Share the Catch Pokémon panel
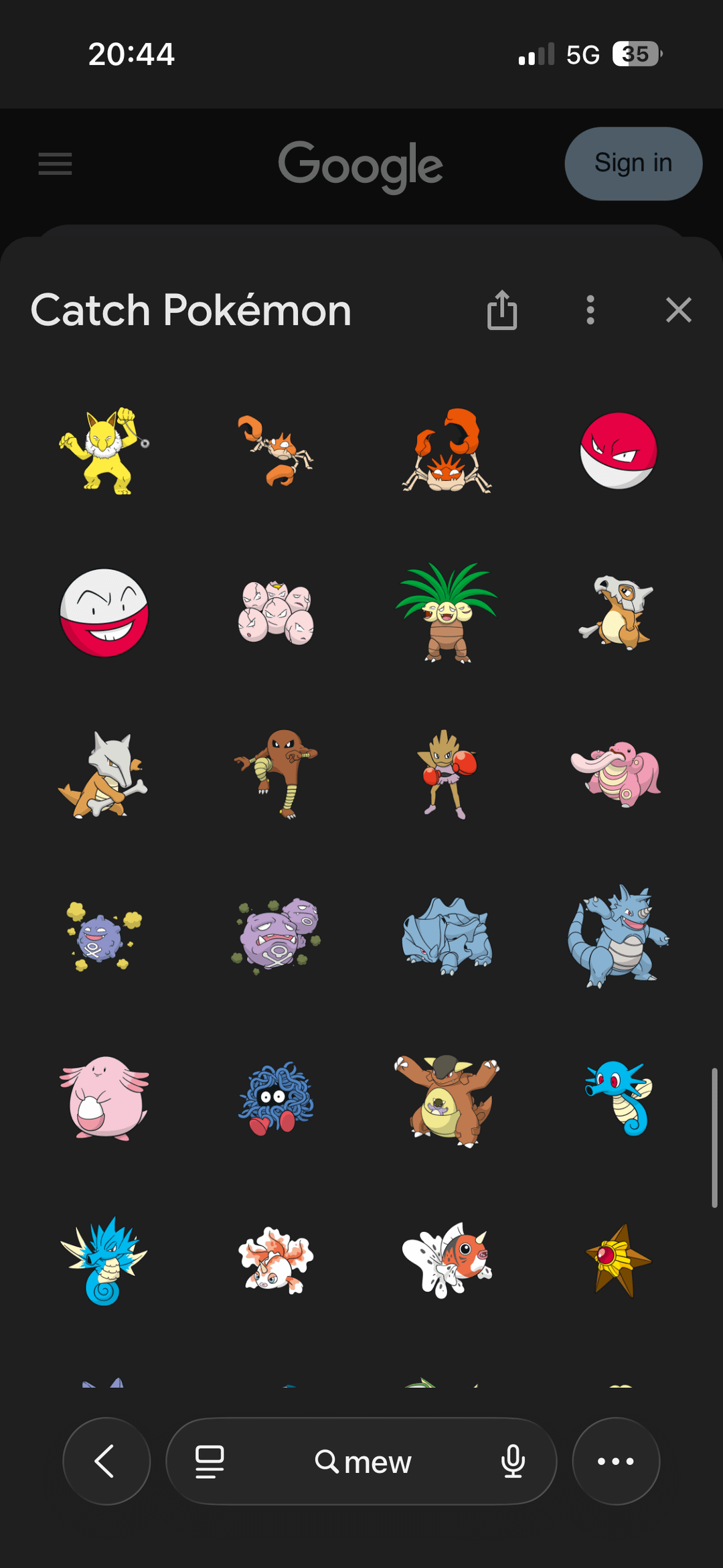723x1568 pixels. coord(502,310)
